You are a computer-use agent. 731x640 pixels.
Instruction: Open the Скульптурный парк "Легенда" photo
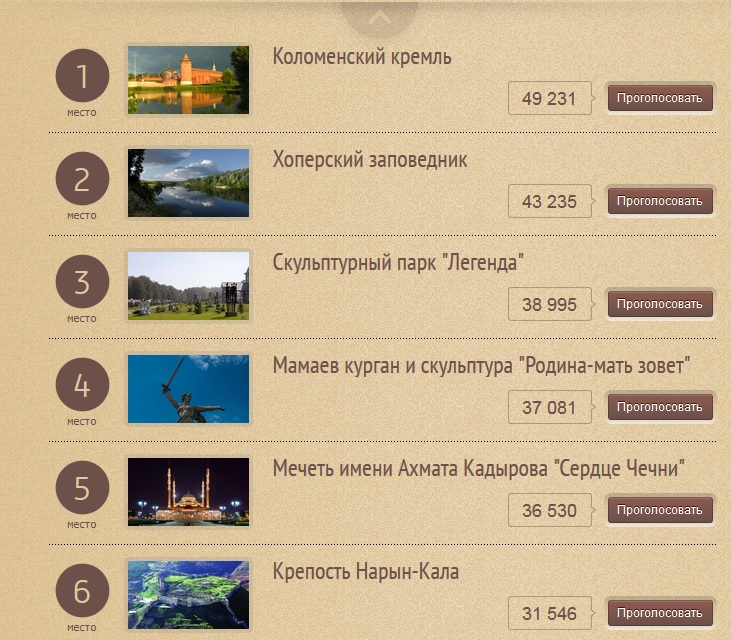[x=188, y=286]
